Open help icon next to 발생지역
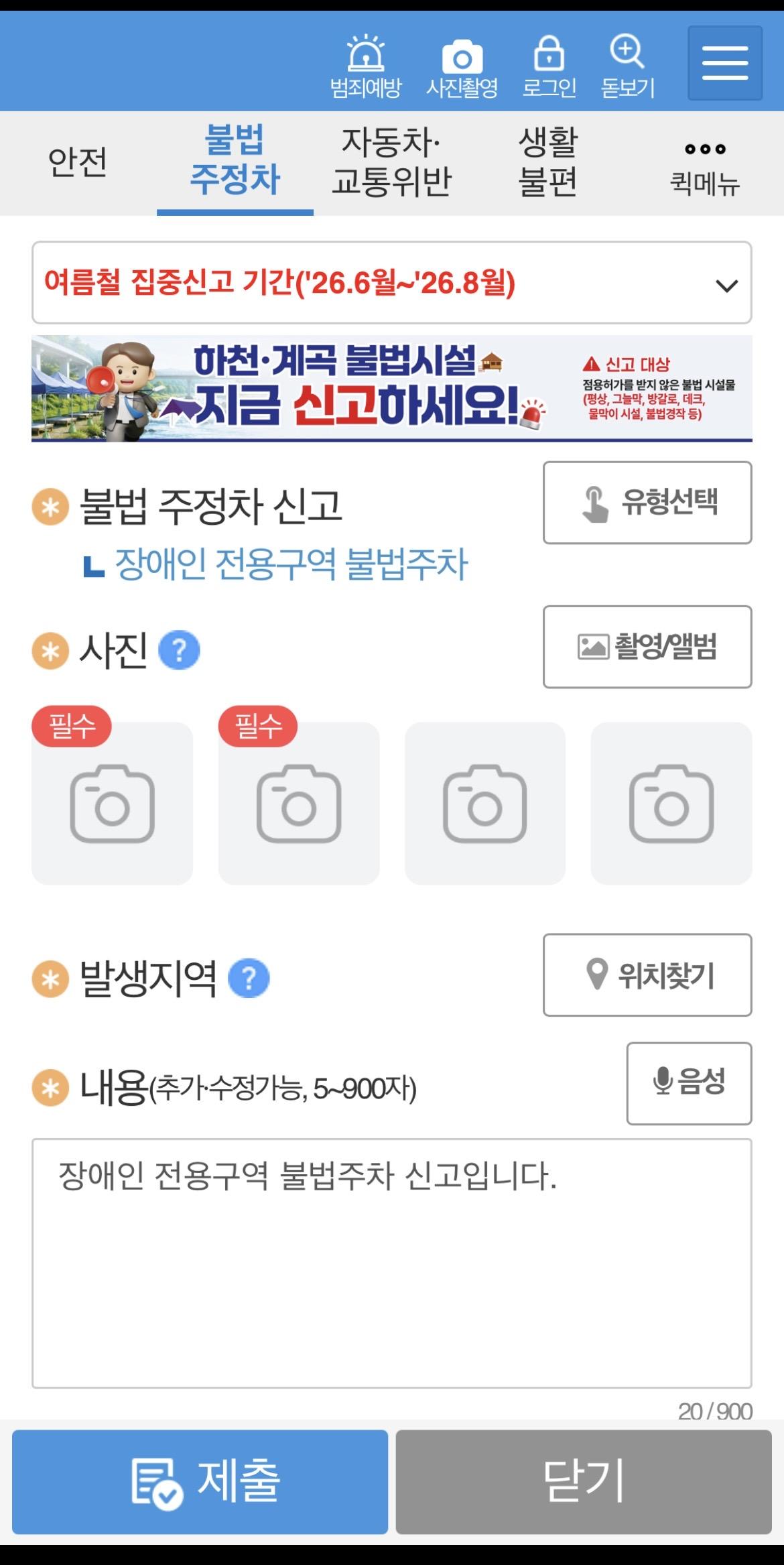This screenshot has height=1565, width=784. click(249, 979)
